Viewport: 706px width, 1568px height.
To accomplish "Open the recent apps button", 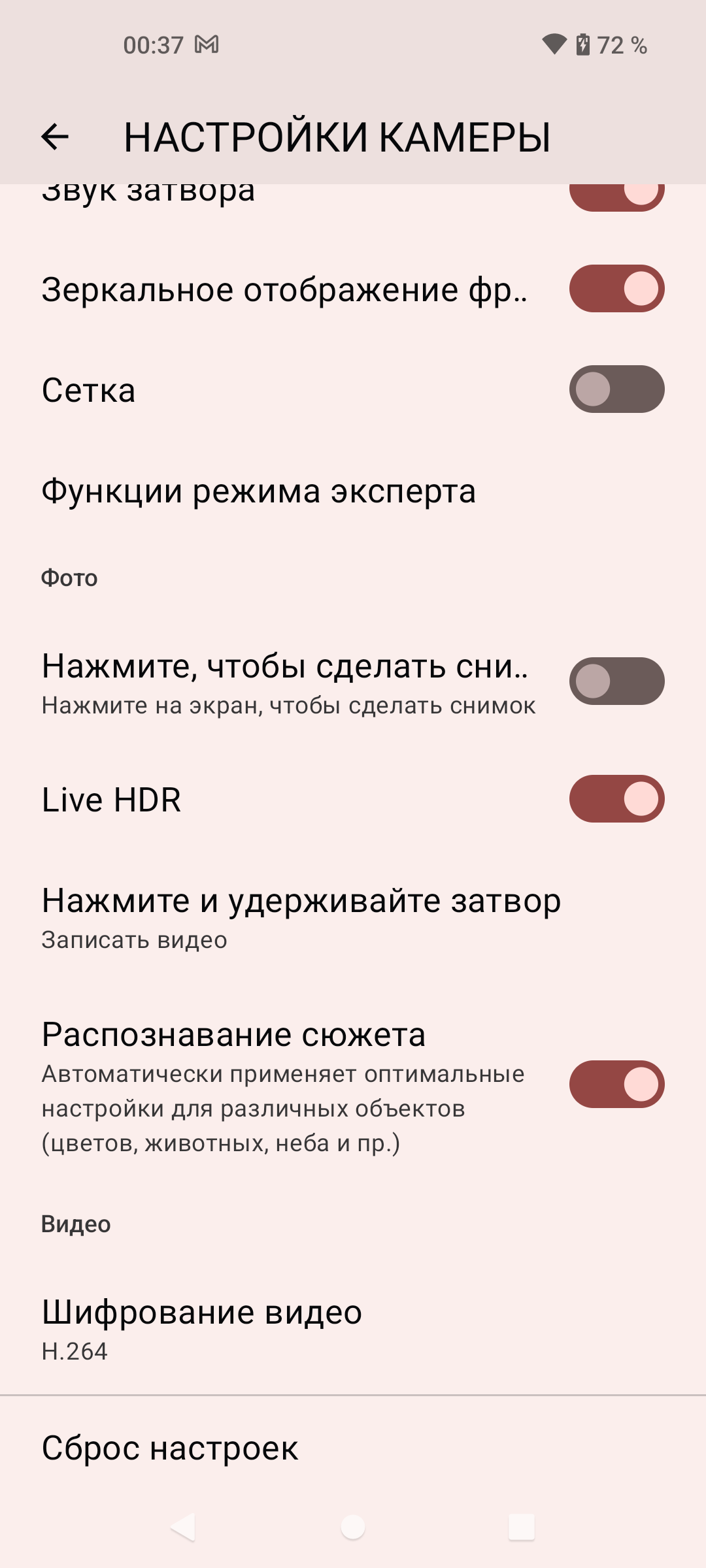I will 522,1527.
